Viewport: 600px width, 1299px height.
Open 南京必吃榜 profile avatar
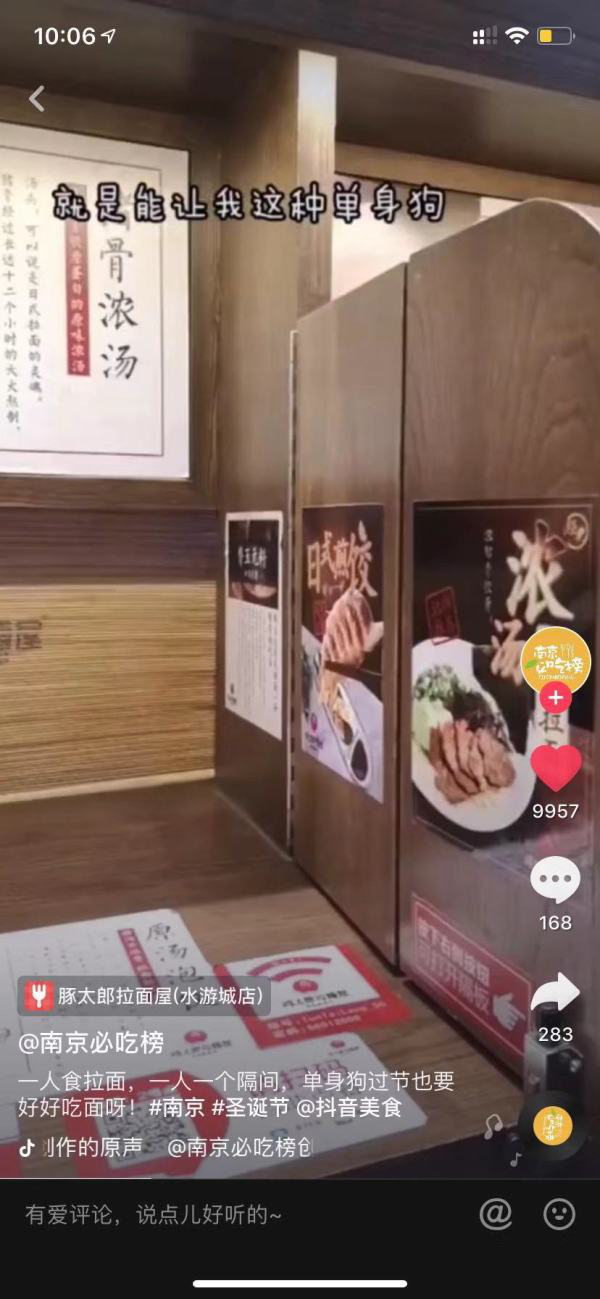555,660
